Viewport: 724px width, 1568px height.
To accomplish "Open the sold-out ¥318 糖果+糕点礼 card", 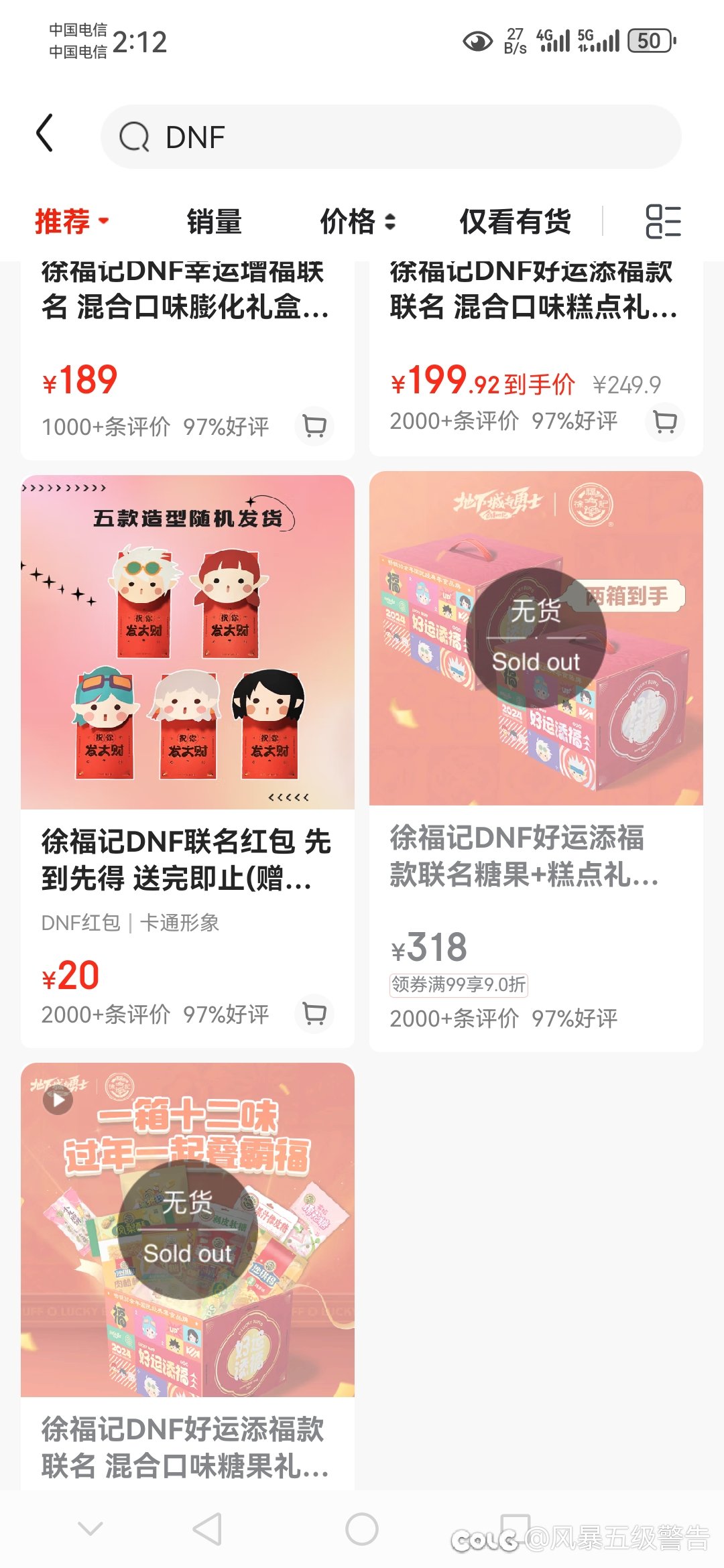I will coord(536,761).
